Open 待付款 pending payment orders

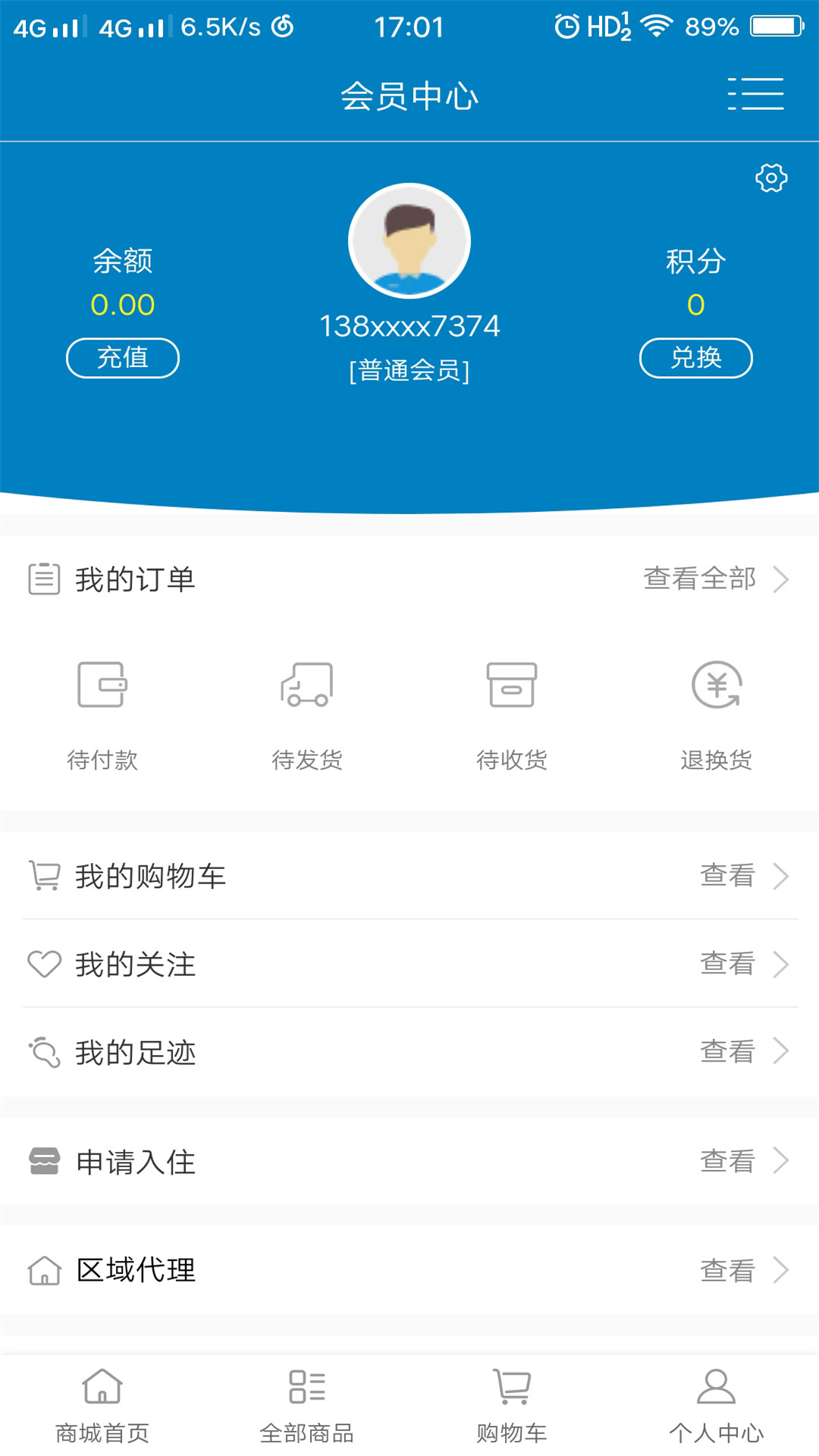[102, 714]
